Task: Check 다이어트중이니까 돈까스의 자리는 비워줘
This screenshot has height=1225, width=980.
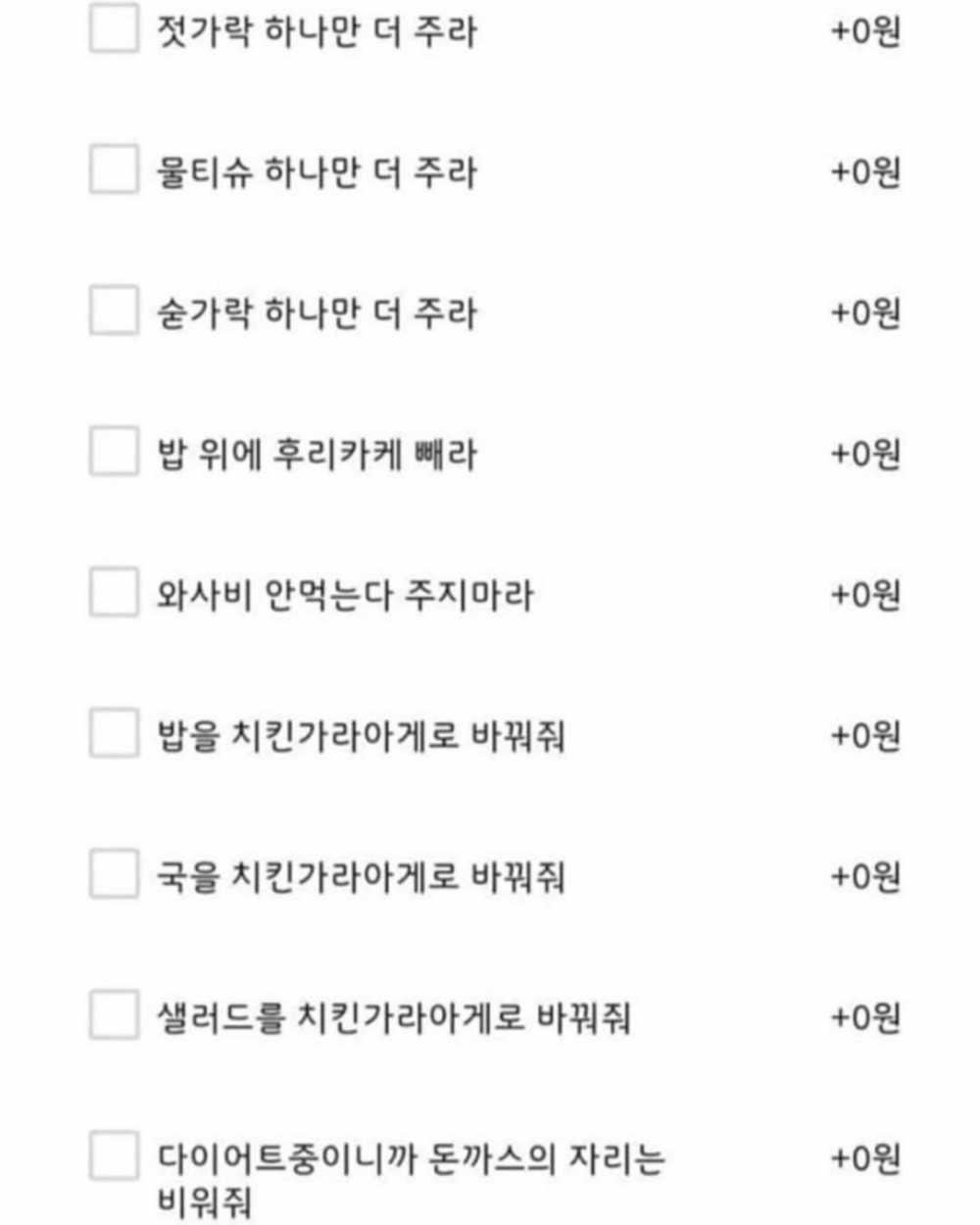Action: [114, 1156]
